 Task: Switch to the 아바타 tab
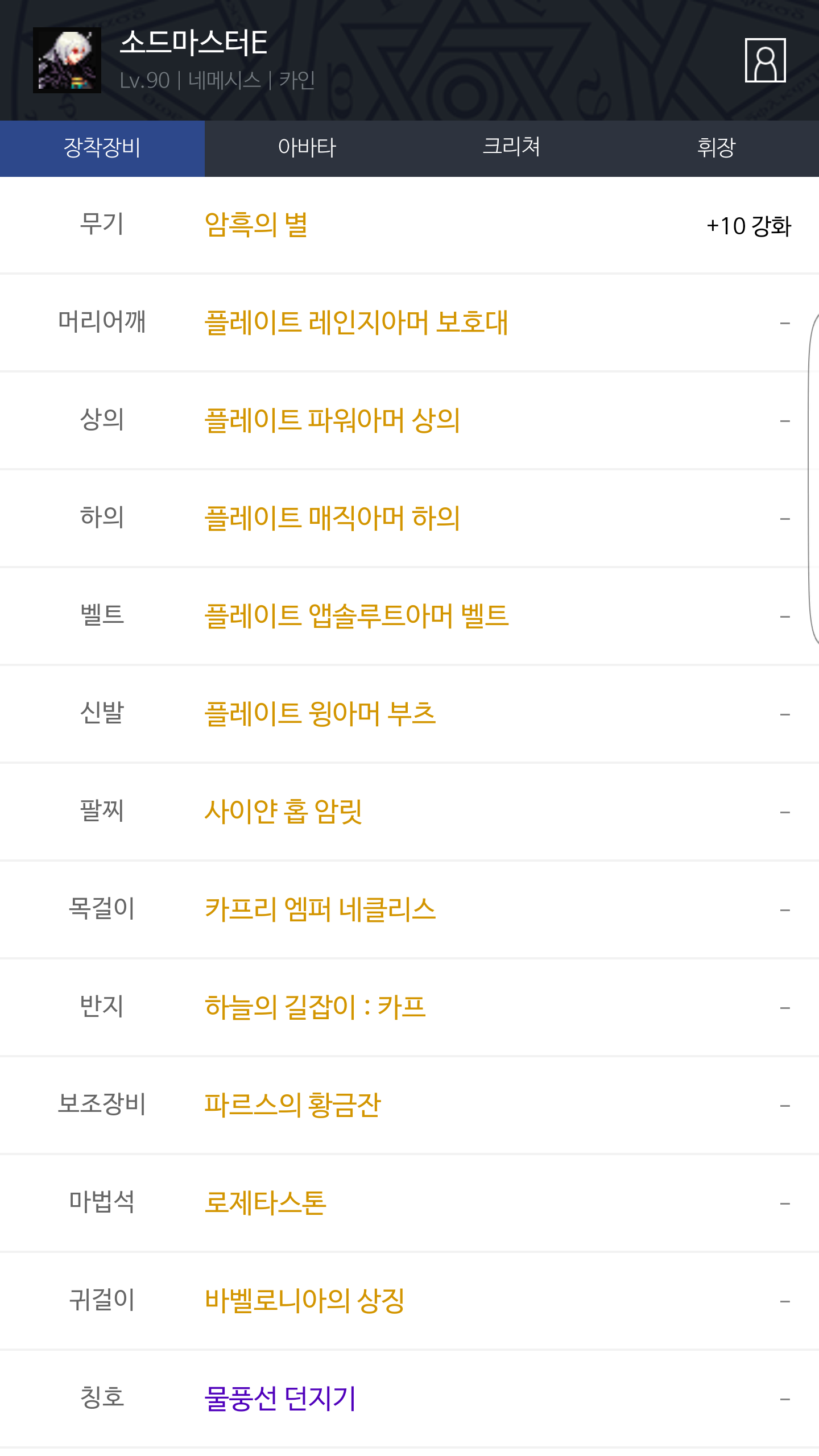click(307, 148)
